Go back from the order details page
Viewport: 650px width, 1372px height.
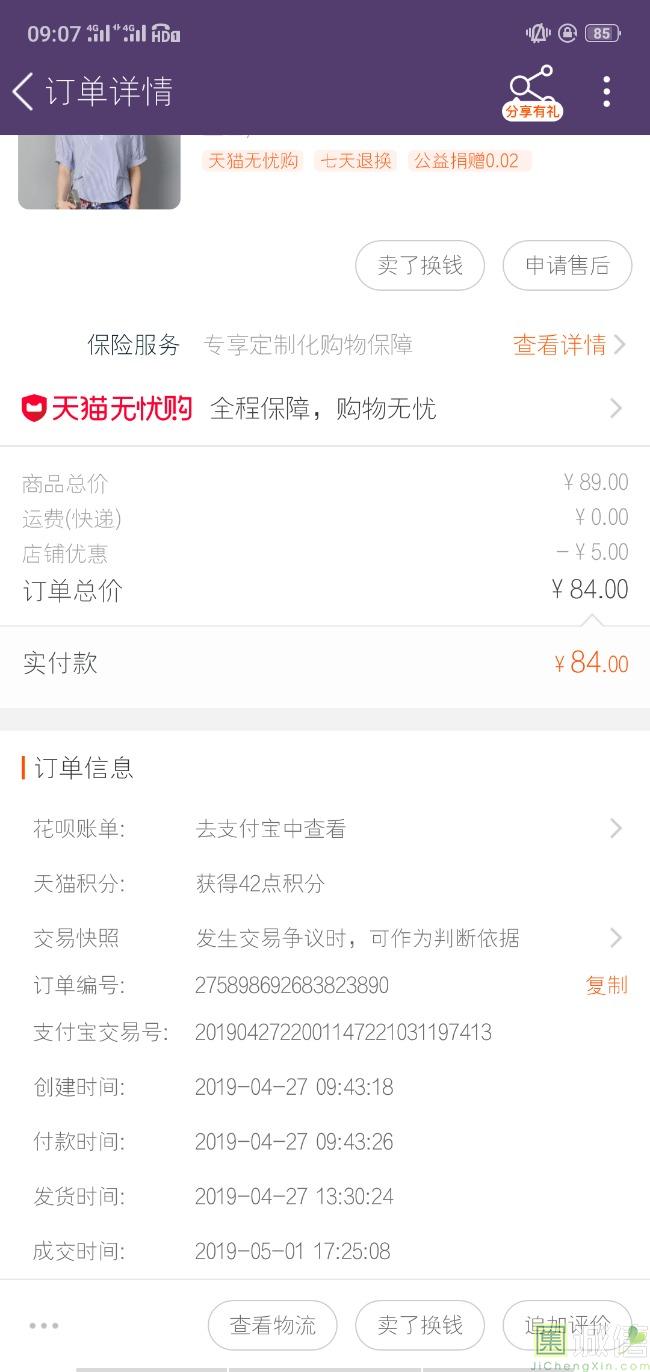point(24,91)
